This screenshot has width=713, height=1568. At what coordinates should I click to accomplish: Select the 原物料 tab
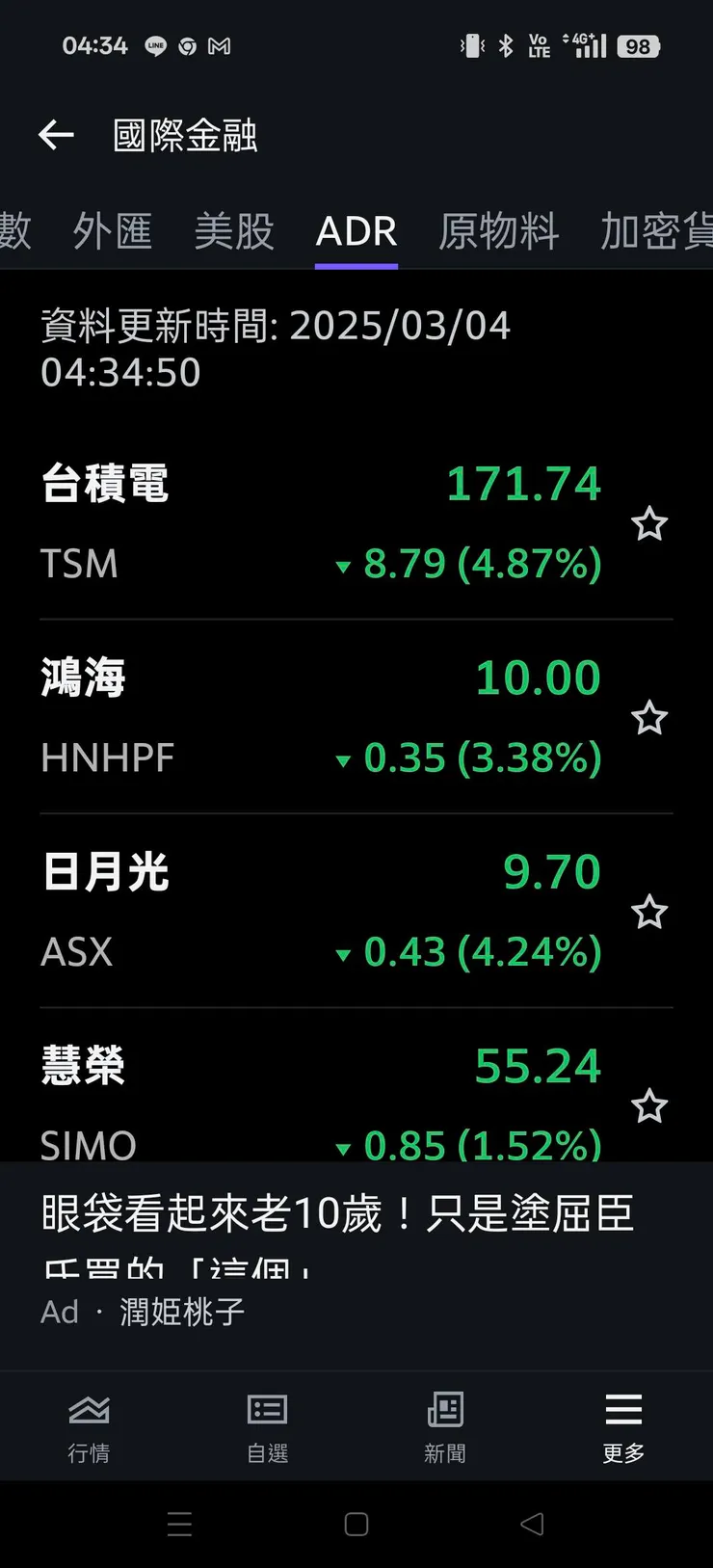[x=498, y=231]
